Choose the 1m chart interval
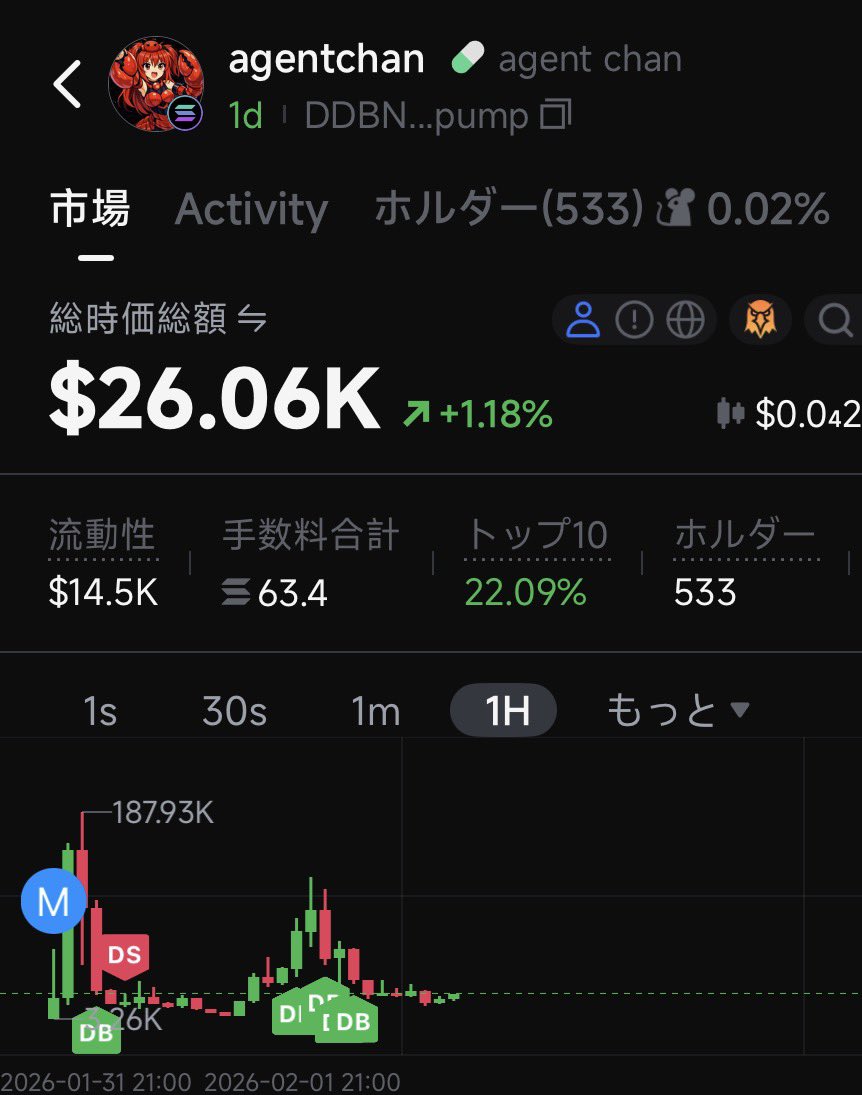Image resolution: width=862 pixels, height=1095 pixels. (x=376, y=711)
